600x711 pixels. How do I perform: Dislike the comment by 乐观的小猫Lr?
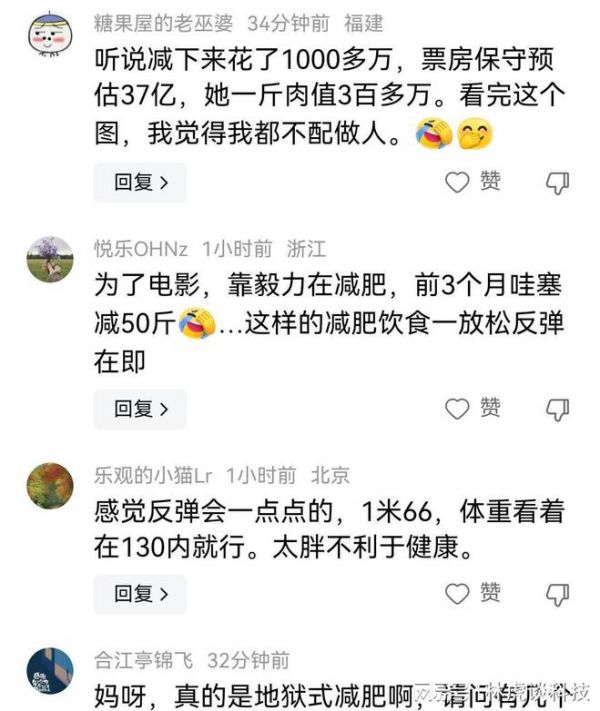click(x=558, y=593)
